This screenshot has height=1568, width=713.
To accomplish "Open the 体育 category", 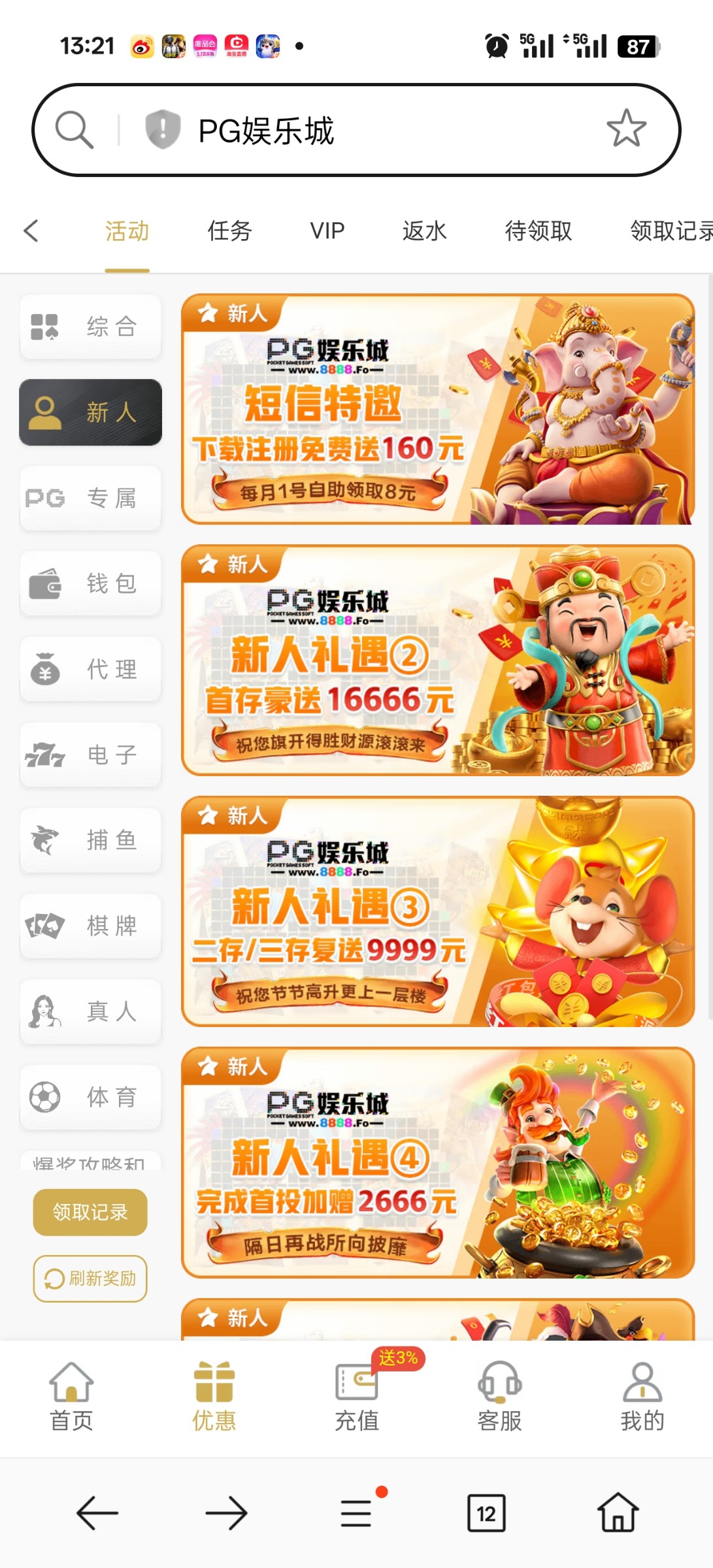I will [90, 1097].
